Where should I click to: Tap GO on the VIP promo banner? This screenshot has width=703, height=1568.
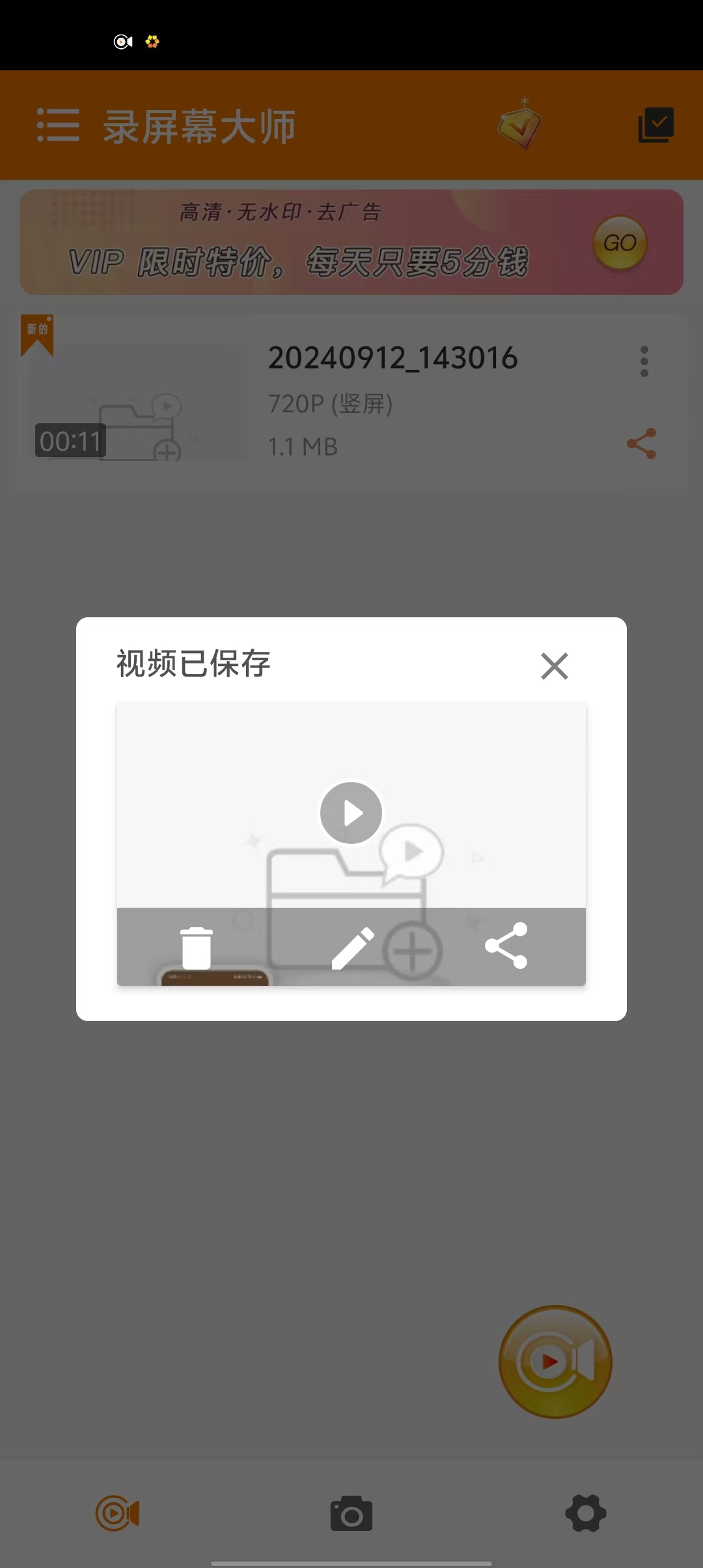tap(620, 243)
